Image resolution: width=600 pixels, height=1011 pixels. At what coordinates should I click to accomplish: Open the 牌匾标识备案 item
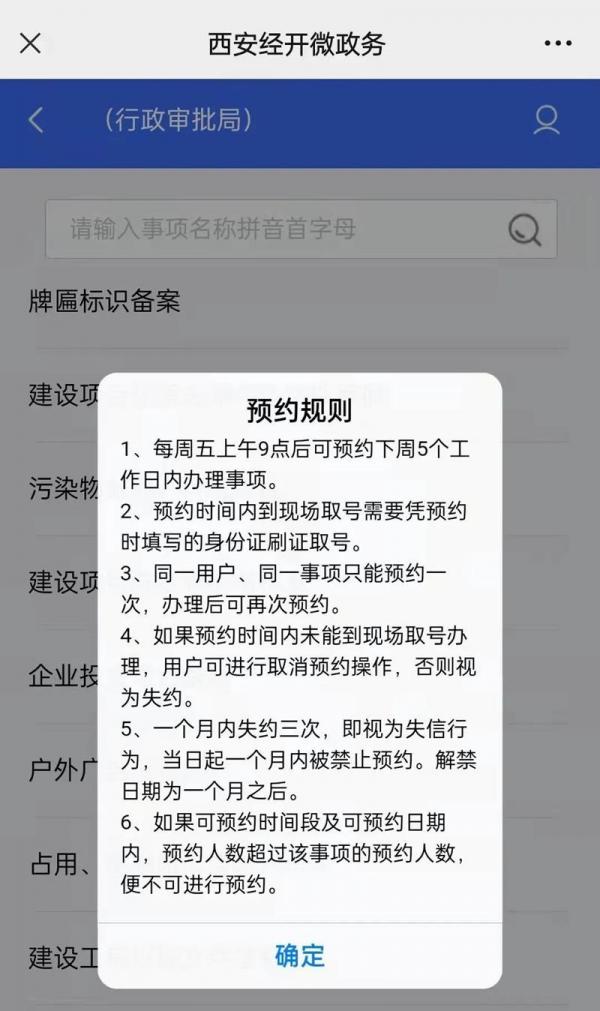(105, 301)
